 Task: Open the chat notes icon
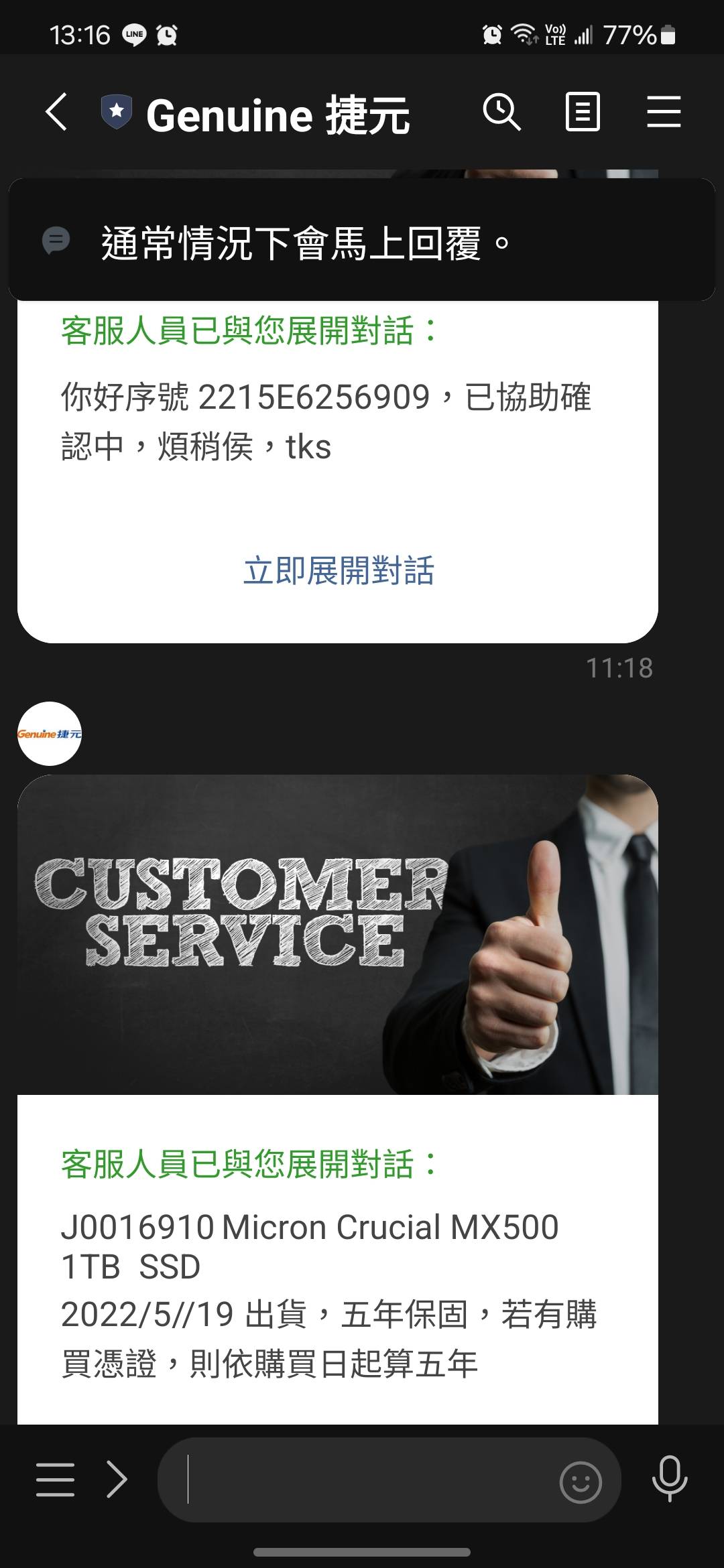pyautogui.click(x=583, y=111)
